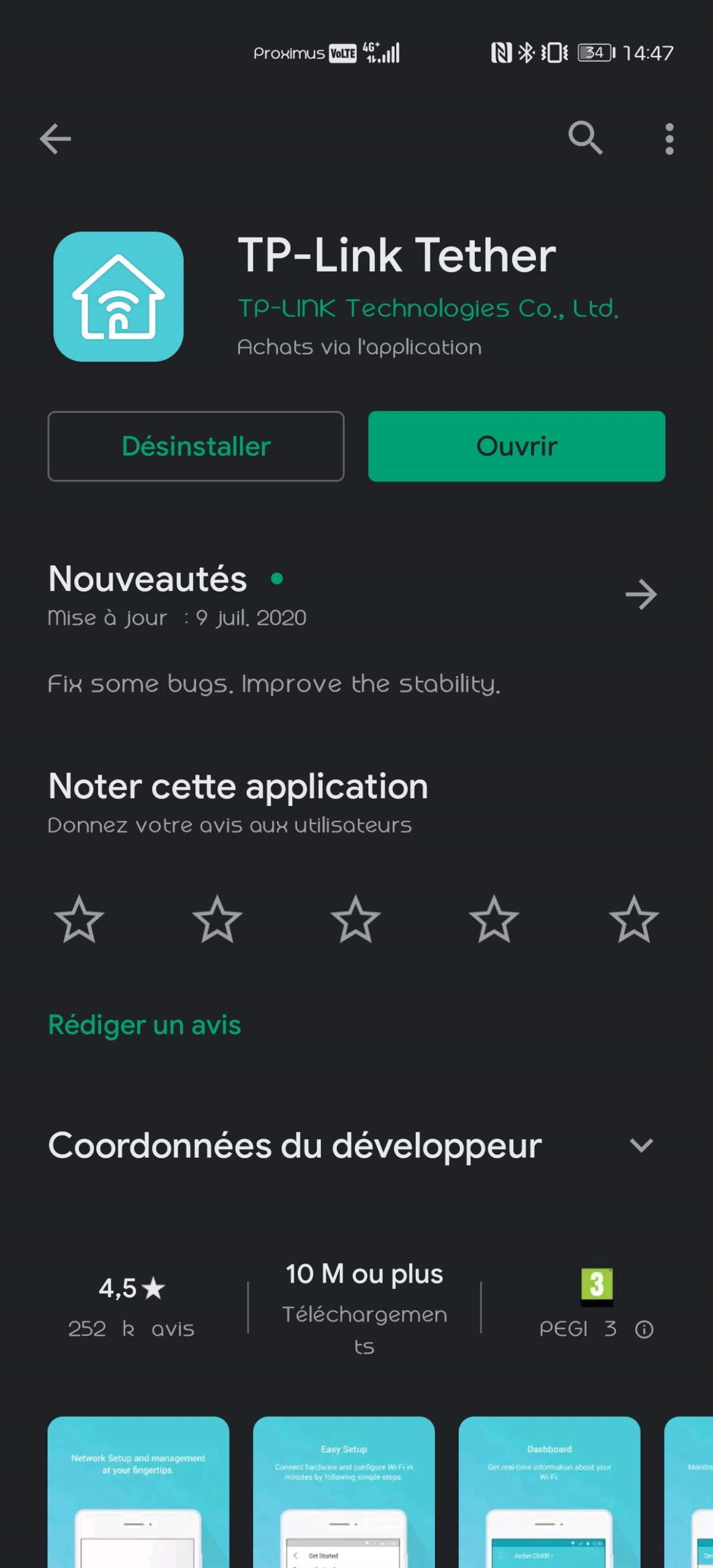
Task: Open the Dashboard screenshot
Action: point(549,1492)
